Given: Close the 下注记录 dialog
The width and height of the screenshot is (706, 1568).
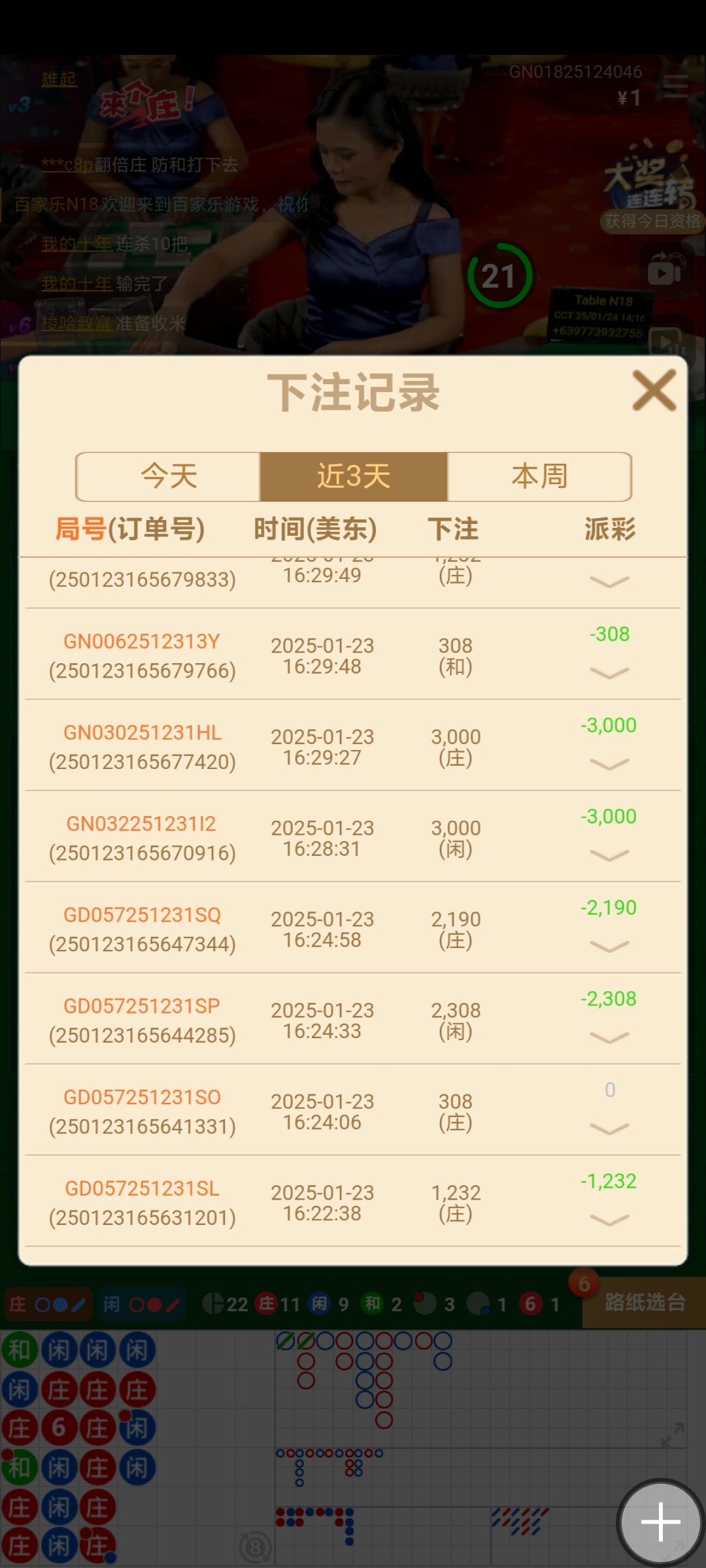Looking at the screenshot, I should (654, 391).
